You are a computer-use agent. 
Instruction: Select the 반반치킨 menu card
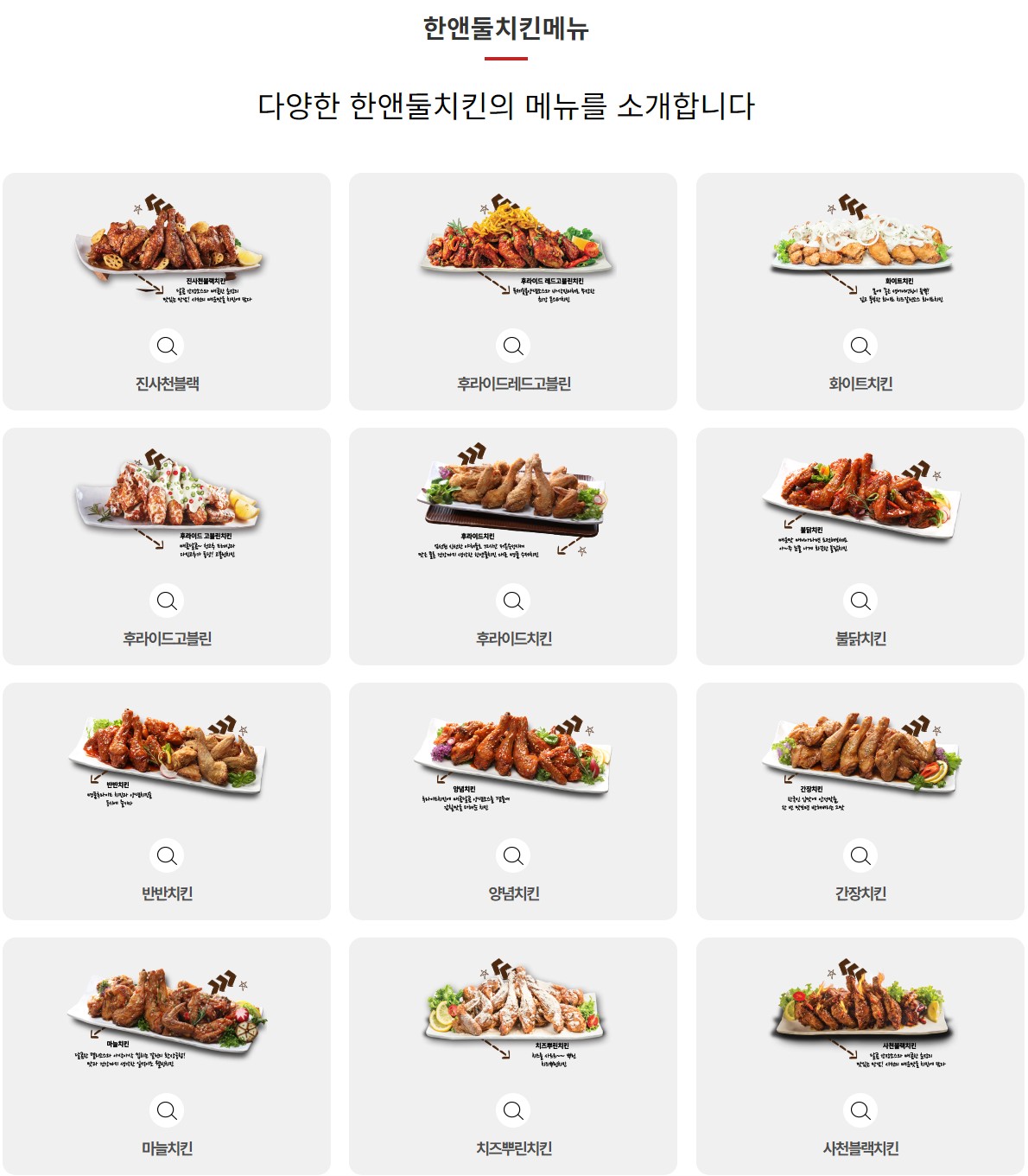(167, 801)
